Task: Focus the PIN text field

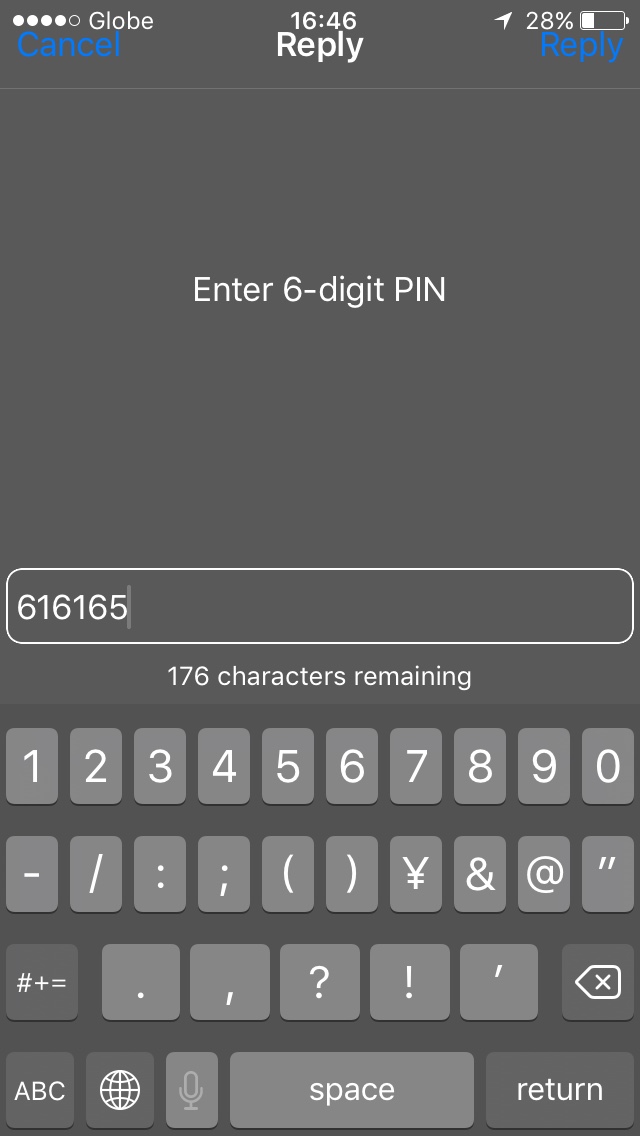Action: pos(320,606)
